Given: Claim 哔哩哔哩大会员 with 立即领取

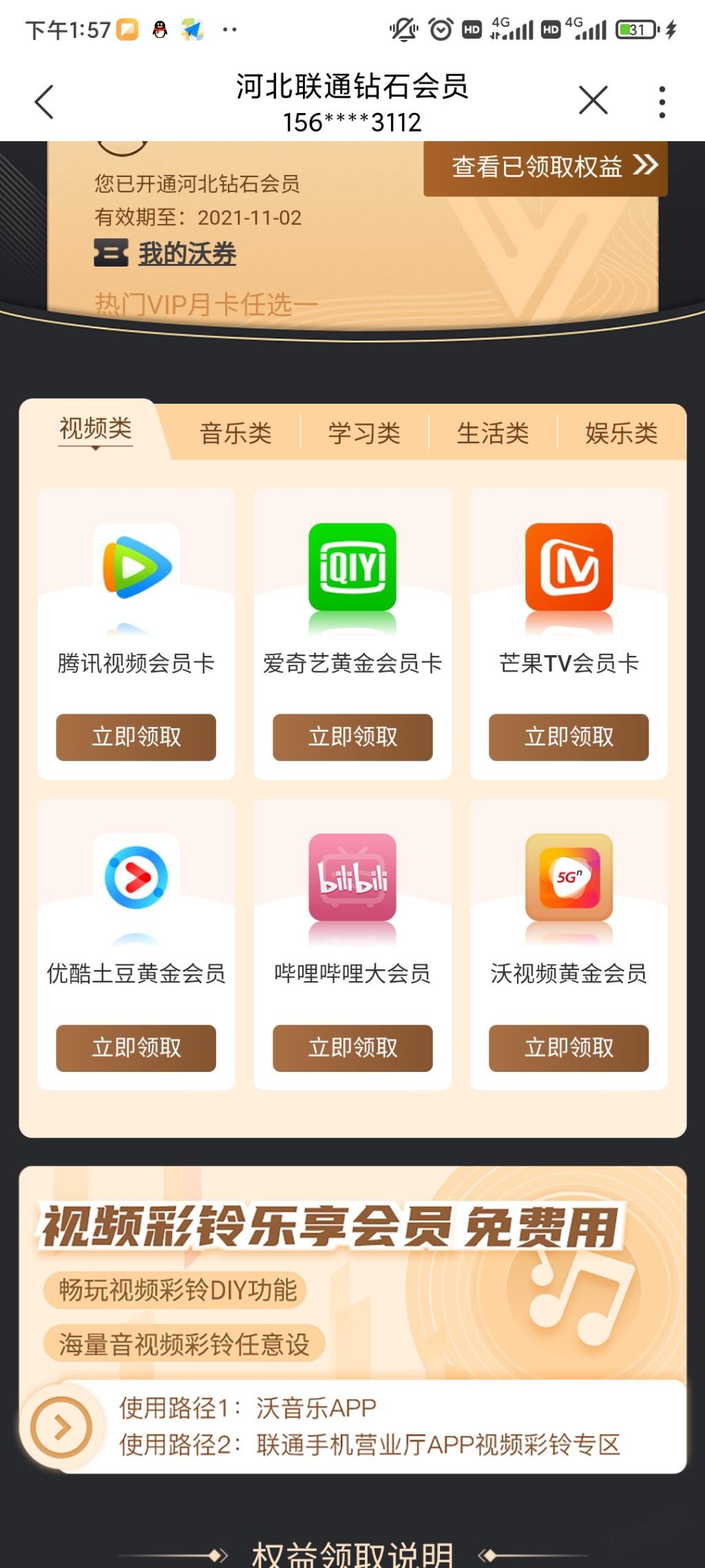Looking at the screenshot, I should (352, 1048).
